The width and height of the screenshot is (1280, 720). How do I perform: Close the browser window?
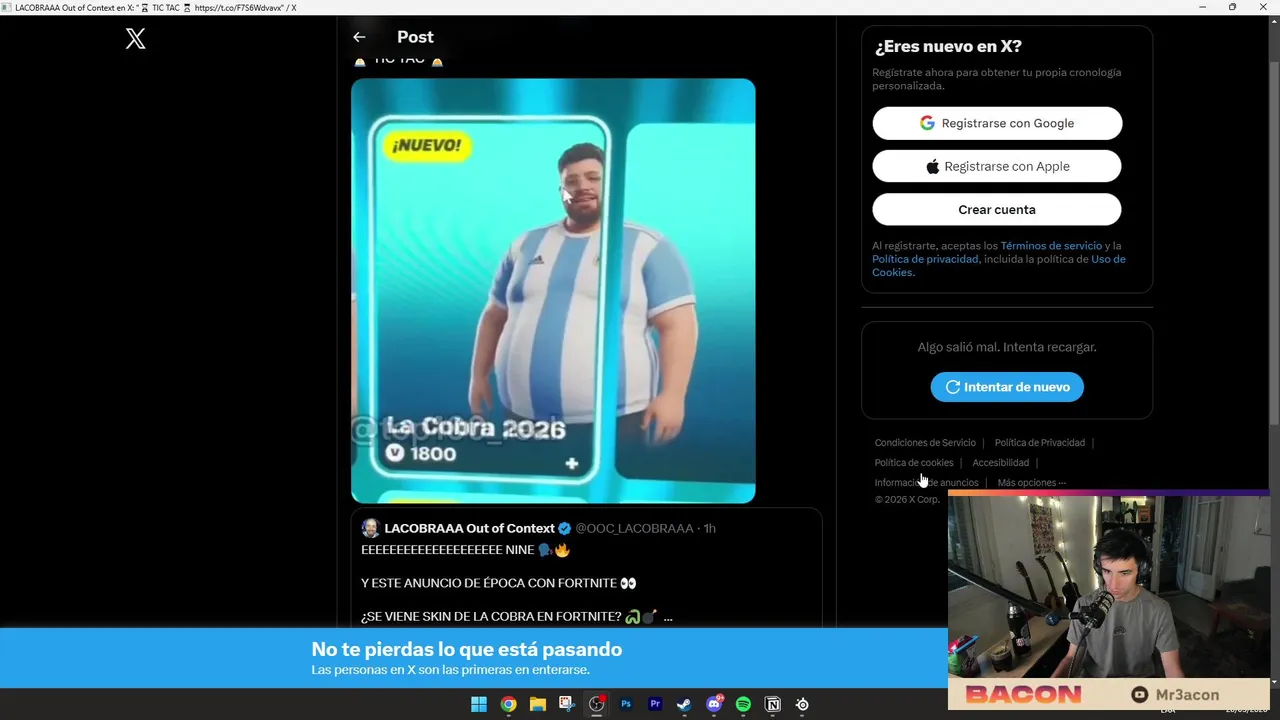click(1261, 7)
